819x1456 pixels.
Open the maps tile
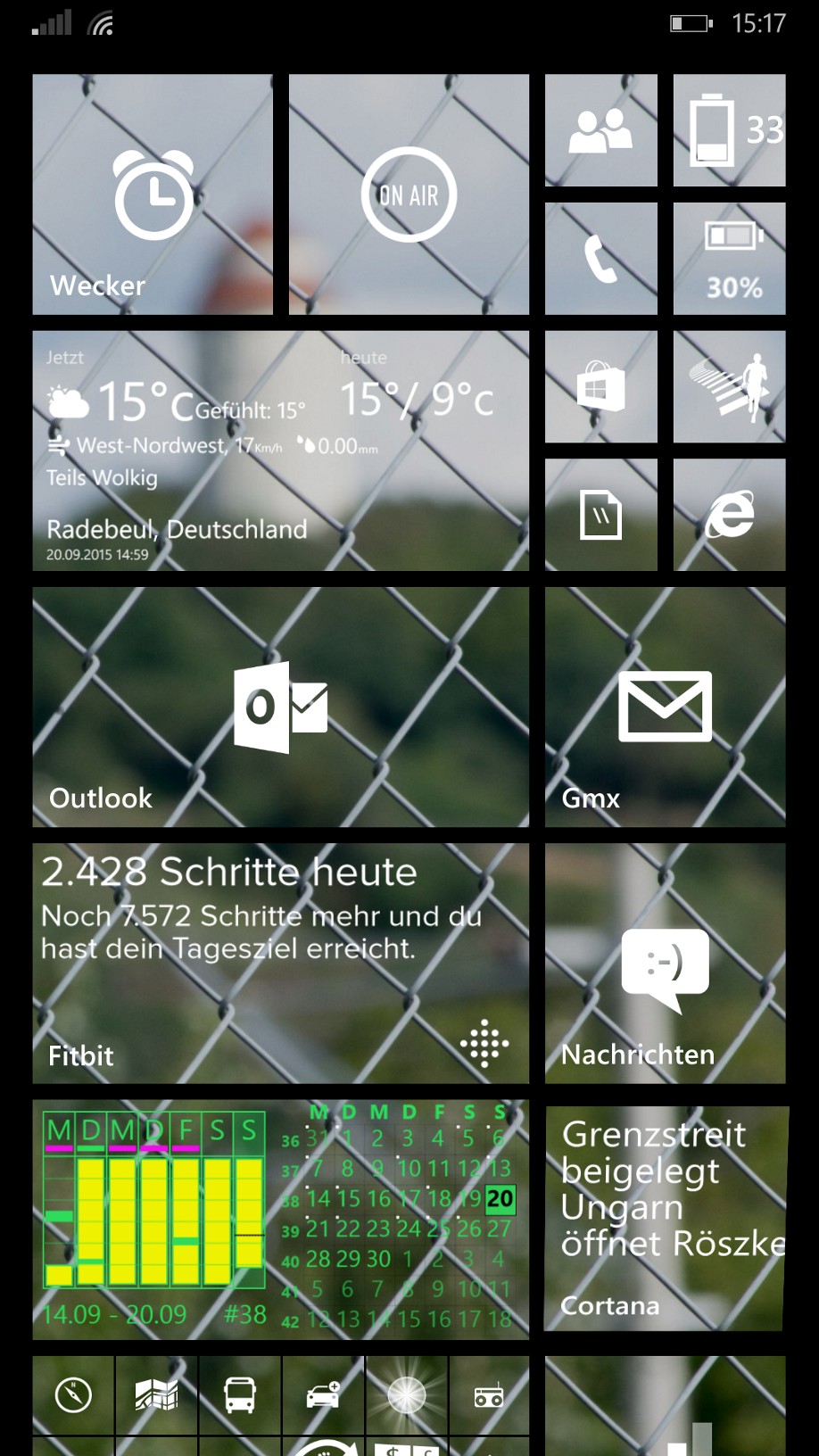point(156,1395)
